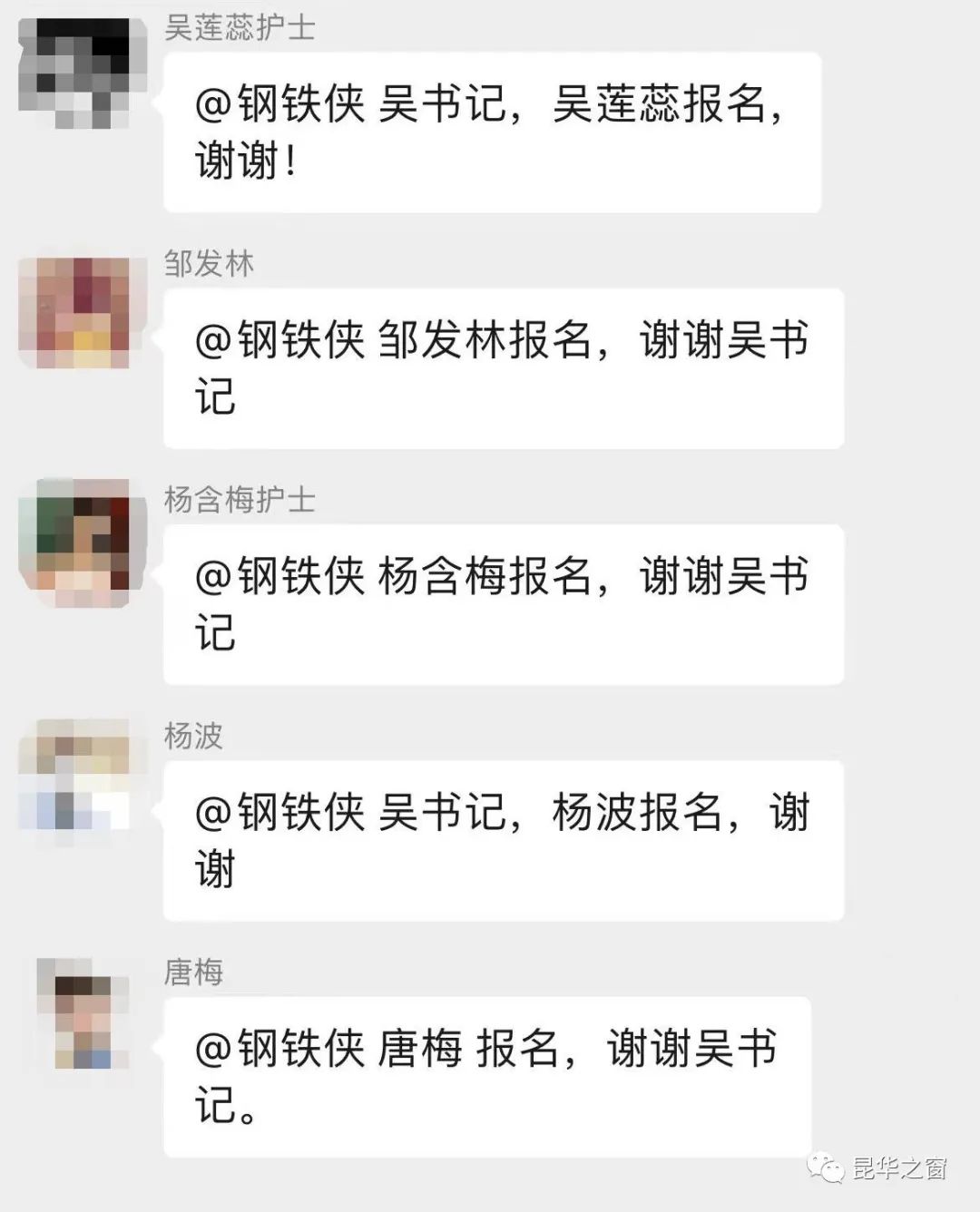
Task: Open 吴莲蕊护士's profile avatar
Action: [x=82, y=73]
